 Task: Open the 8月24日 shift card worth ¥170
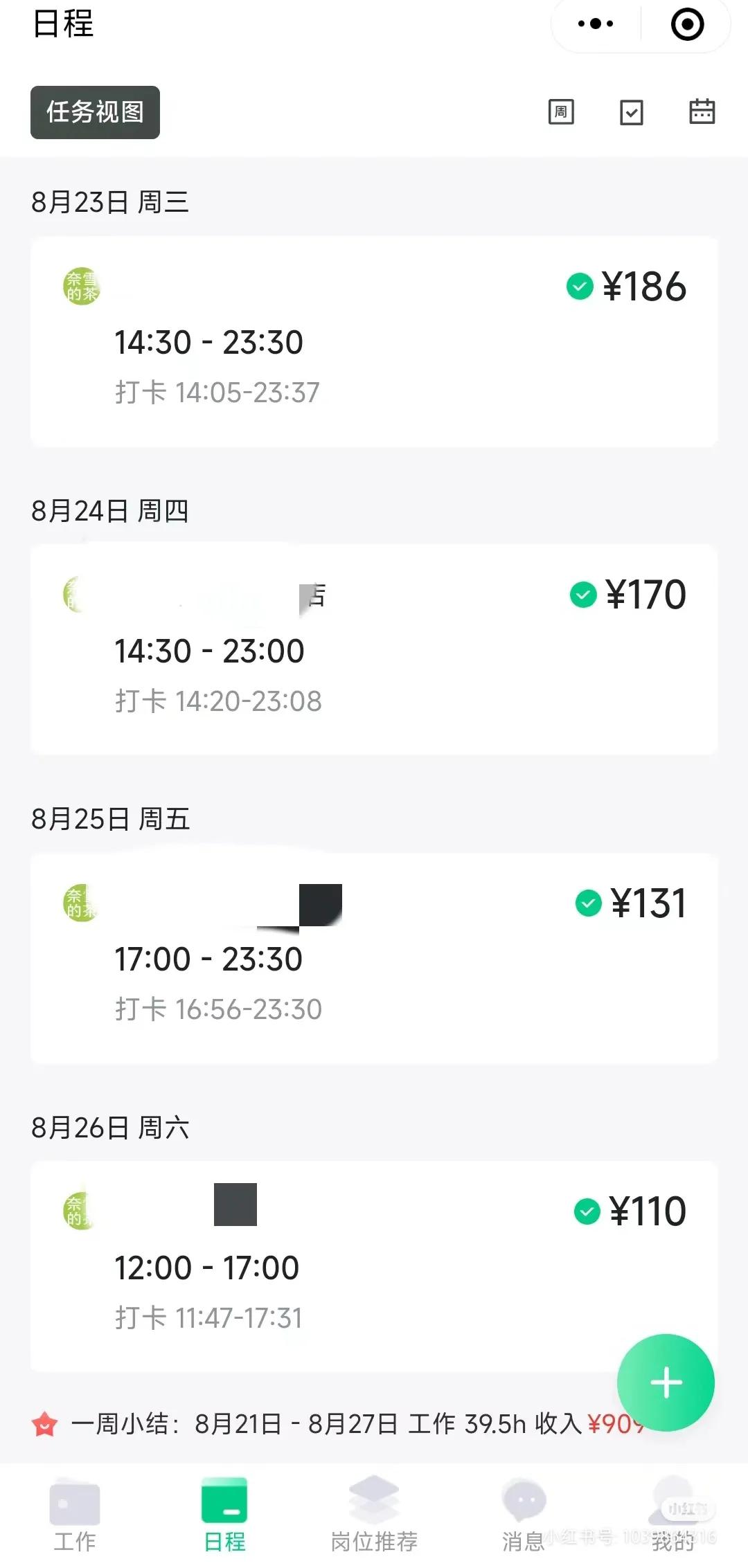click(374, 649)
